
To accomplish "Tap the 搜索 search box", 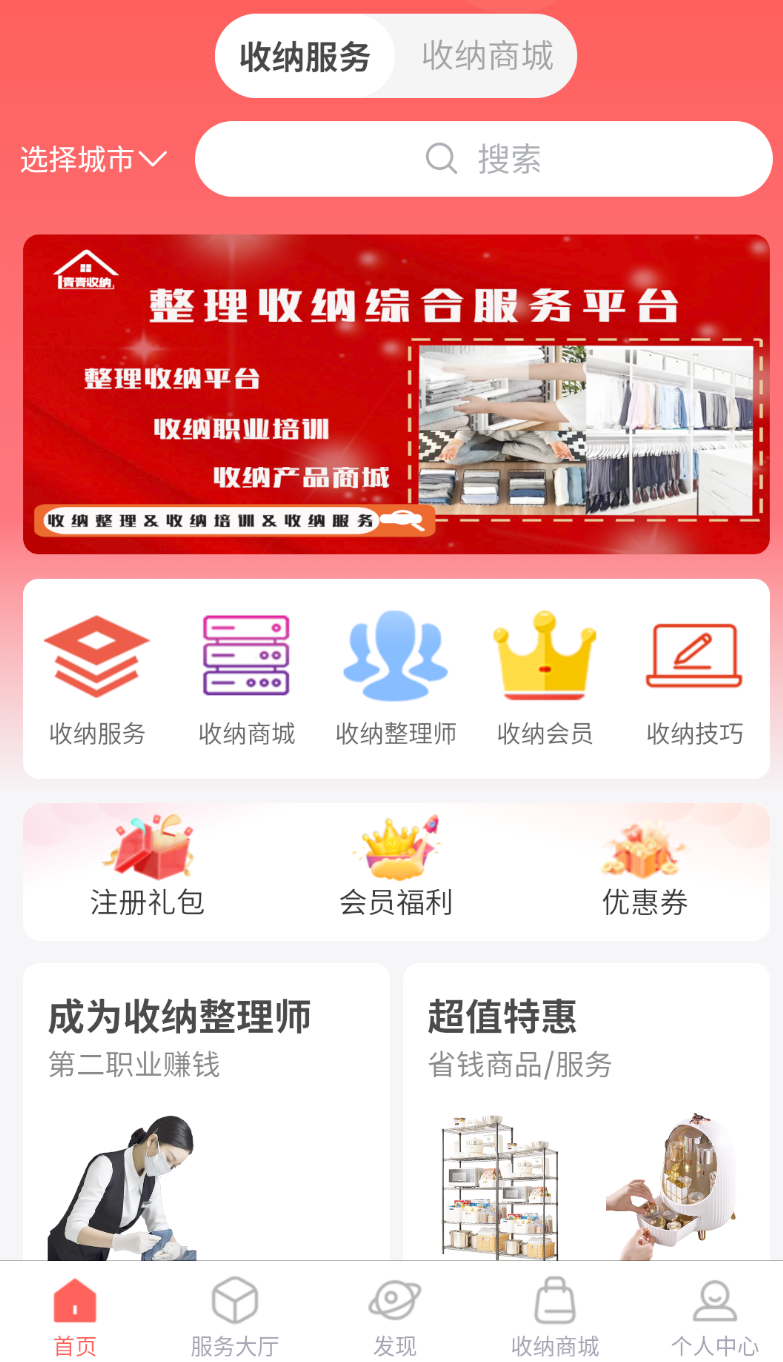I will 483,159.
